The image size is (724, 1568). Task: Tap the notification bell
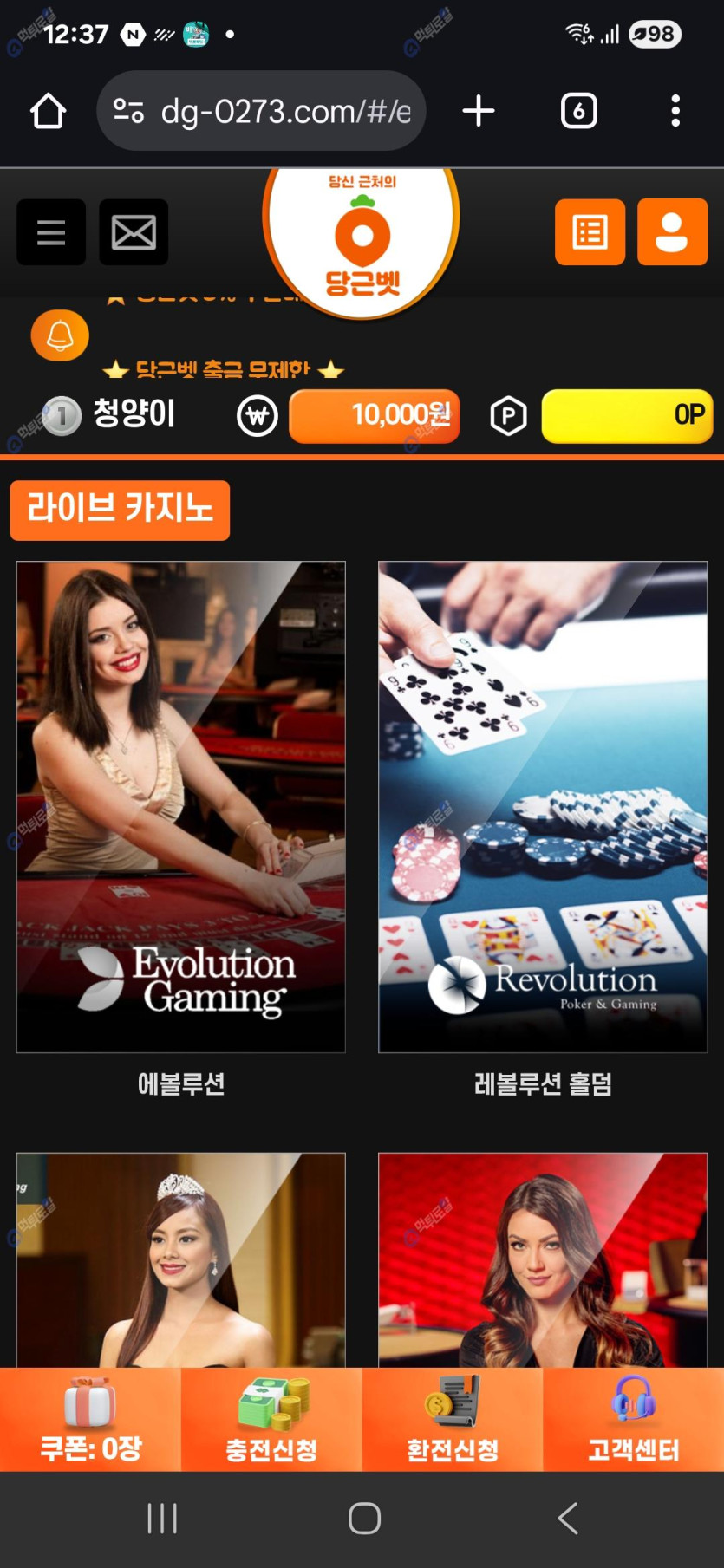60,335
